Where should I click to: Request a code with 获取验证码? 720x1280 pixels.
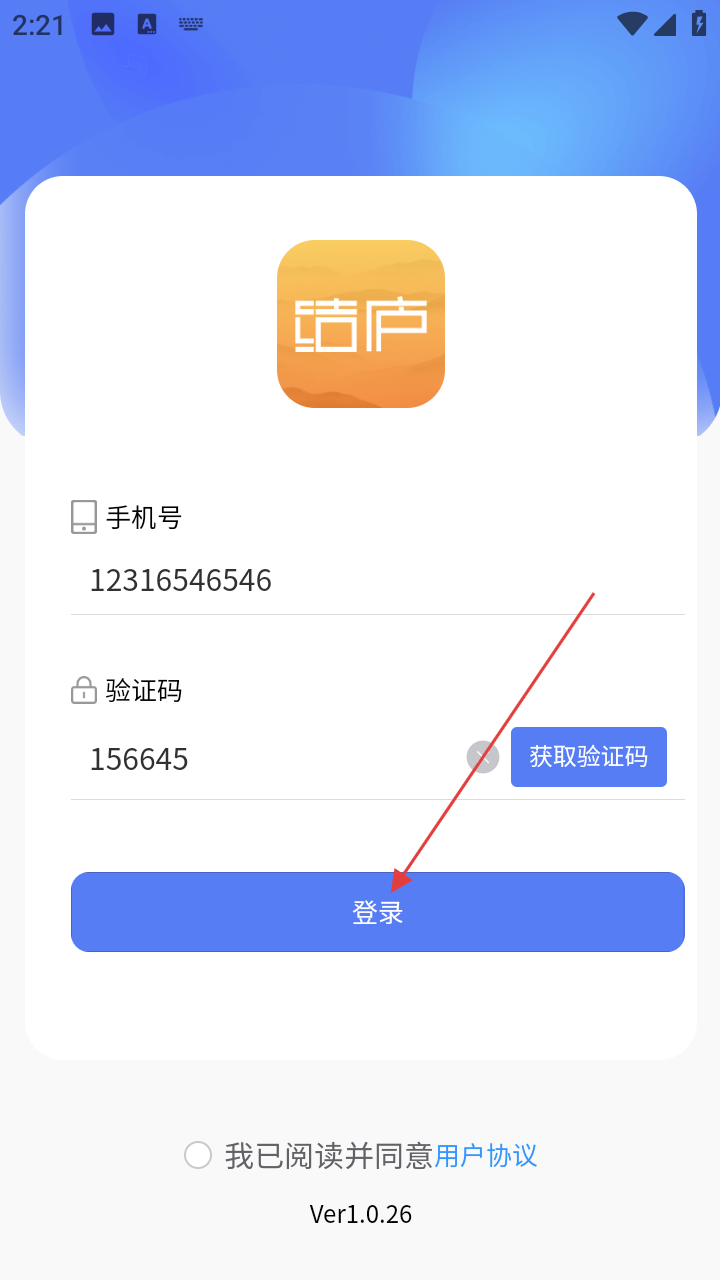[x=588, y=757]
